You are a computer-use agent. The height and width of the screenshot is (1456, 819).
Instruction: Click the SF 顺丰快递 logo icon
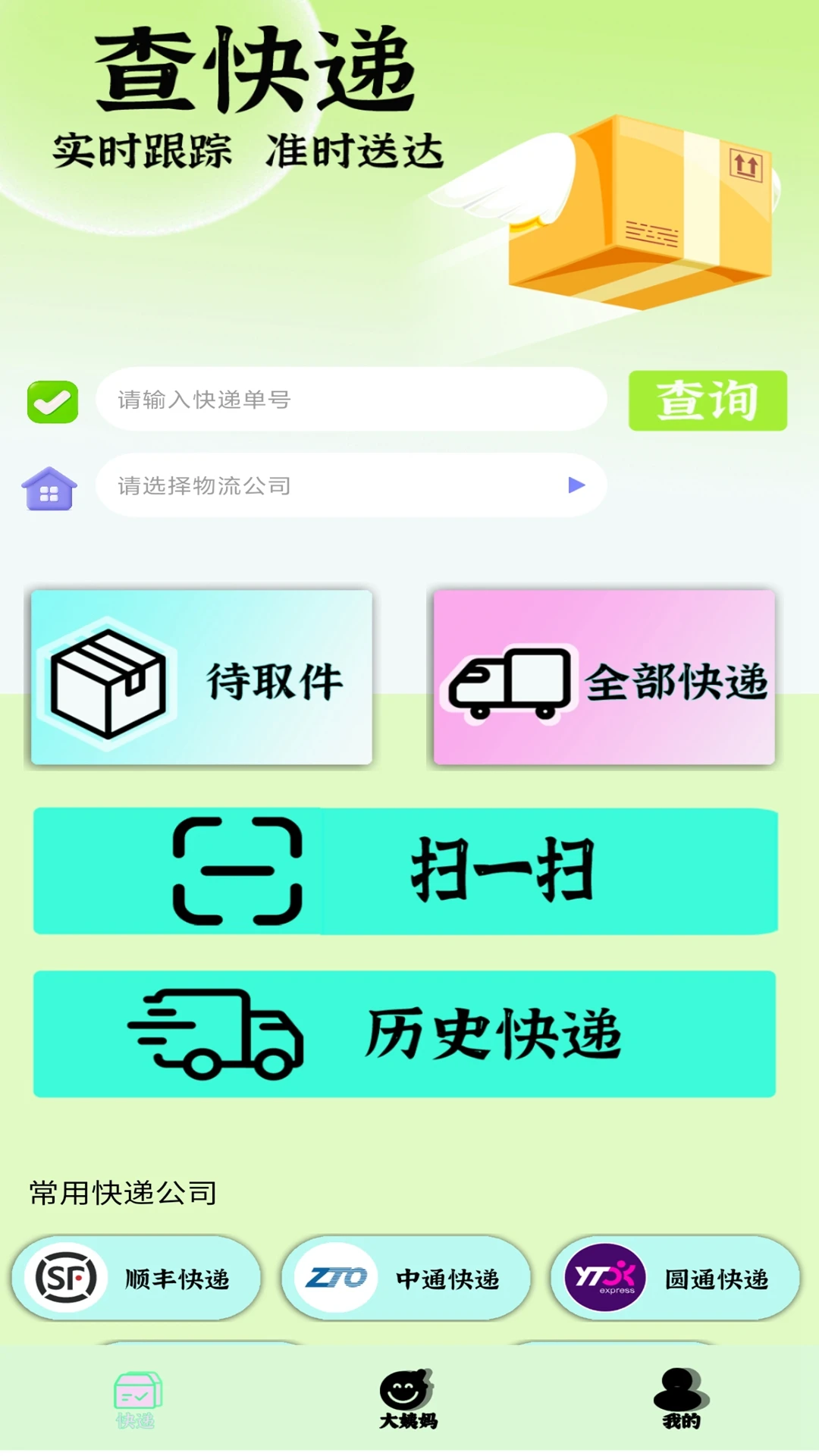pyautogui.click(x=63, y=1277)
